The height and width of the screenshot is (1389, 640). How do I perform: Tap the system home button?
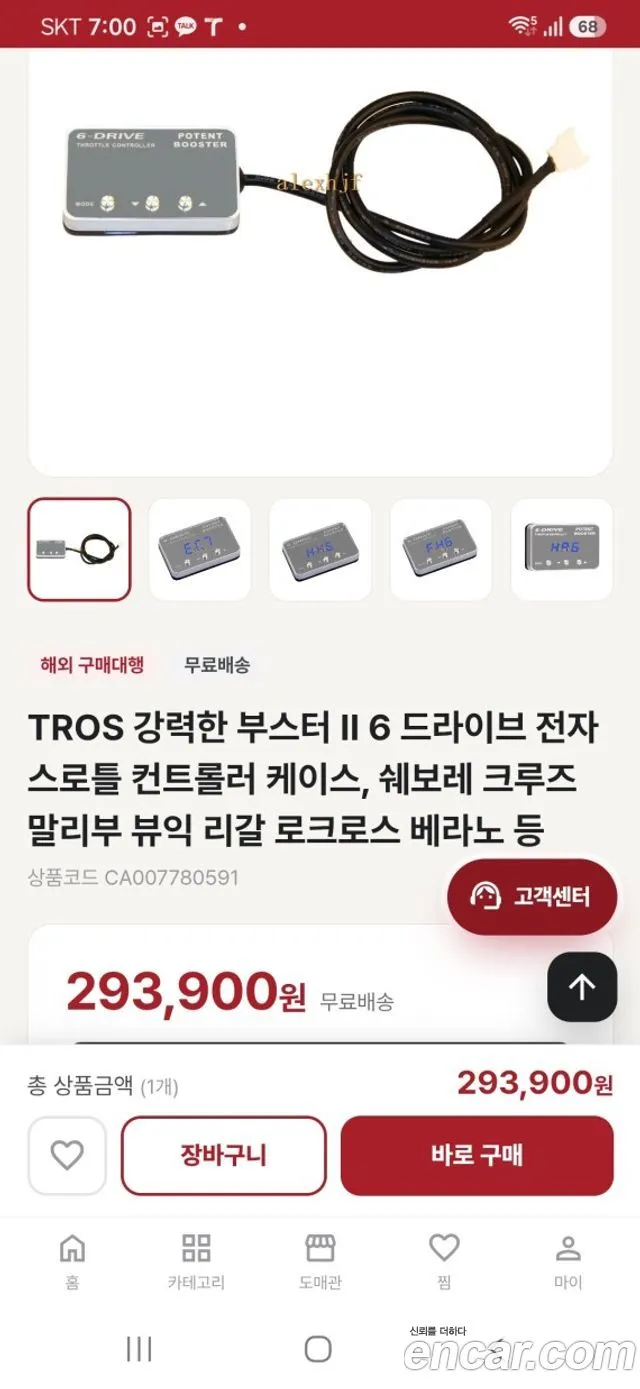(x=318, y=1349)
